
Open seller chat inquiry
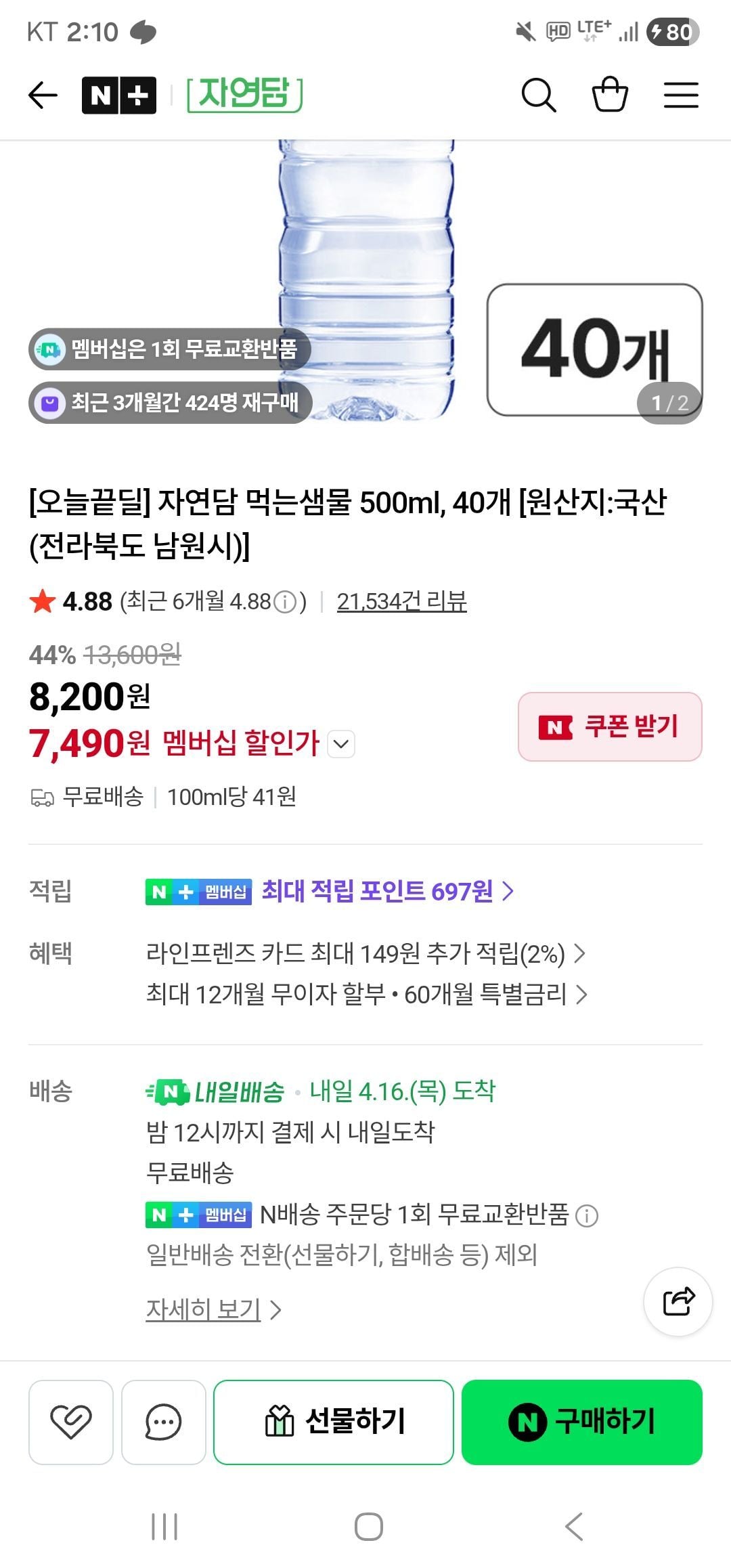click(x=163, y=1422)
